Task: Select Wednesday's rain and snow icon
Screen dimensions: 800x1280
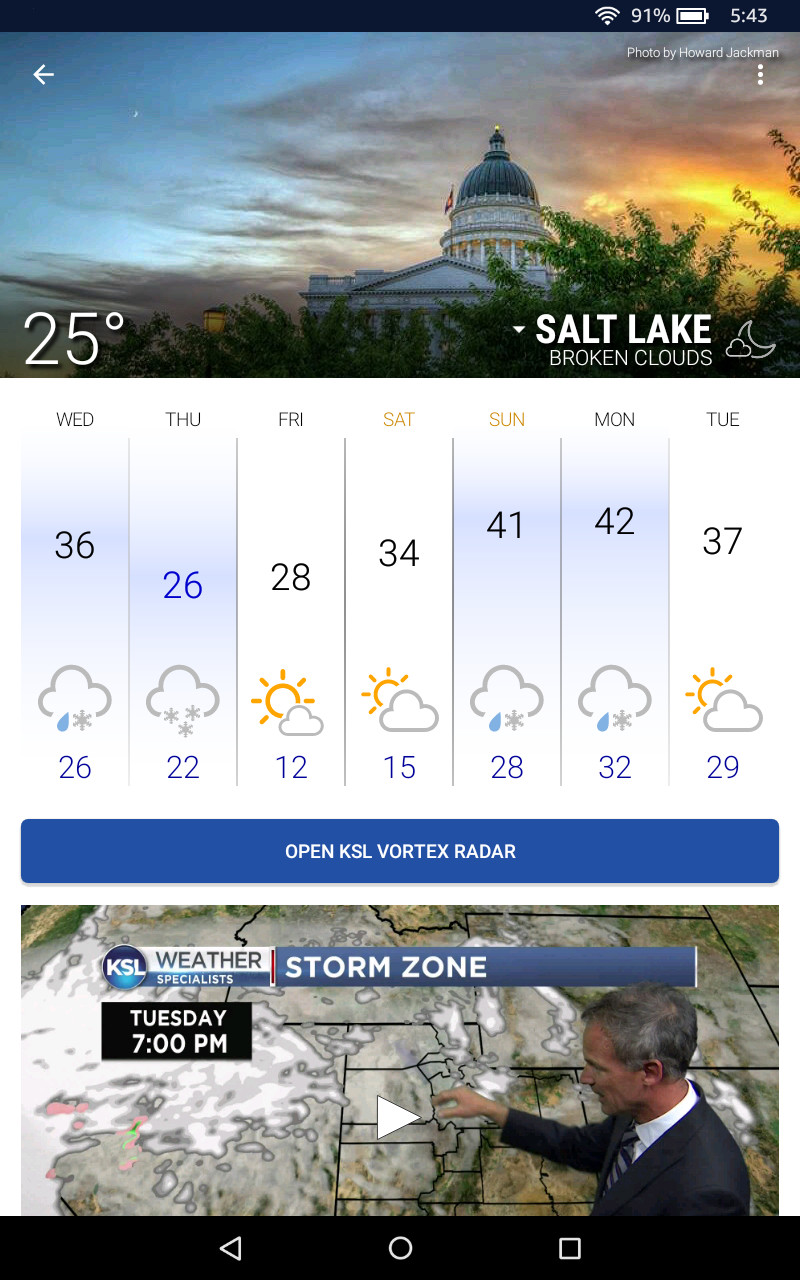Action: click(75, 700)
